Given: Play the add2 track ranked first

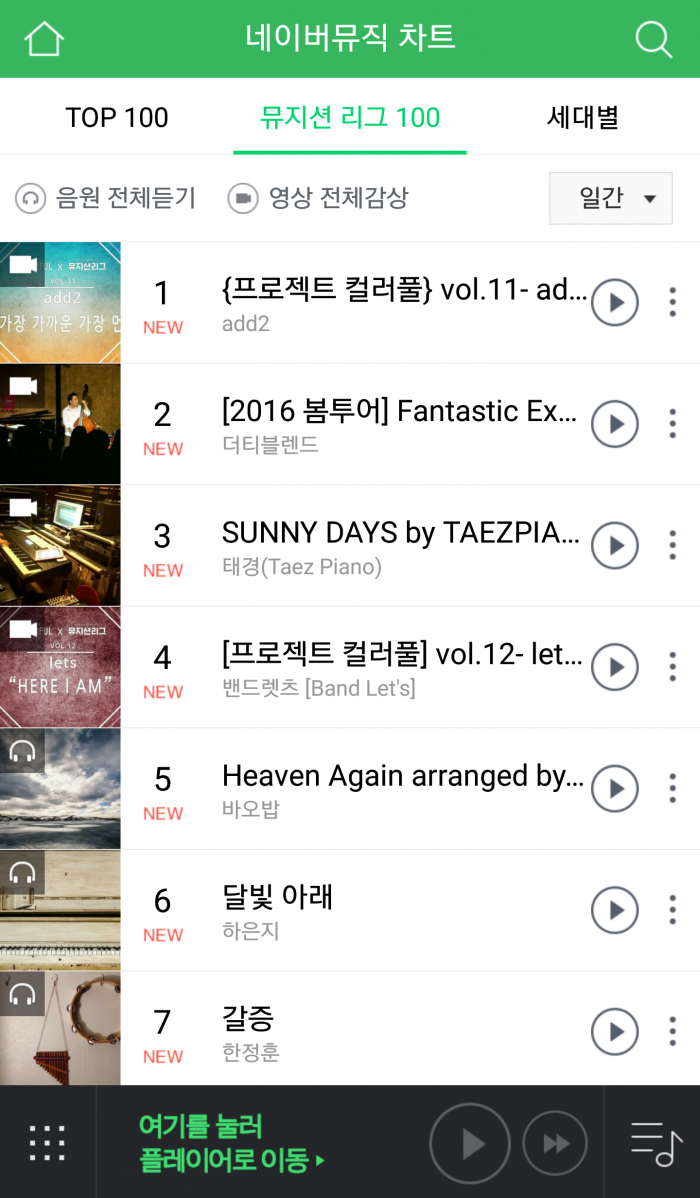Looking at the screenshot, I should [x=614, y=302].
